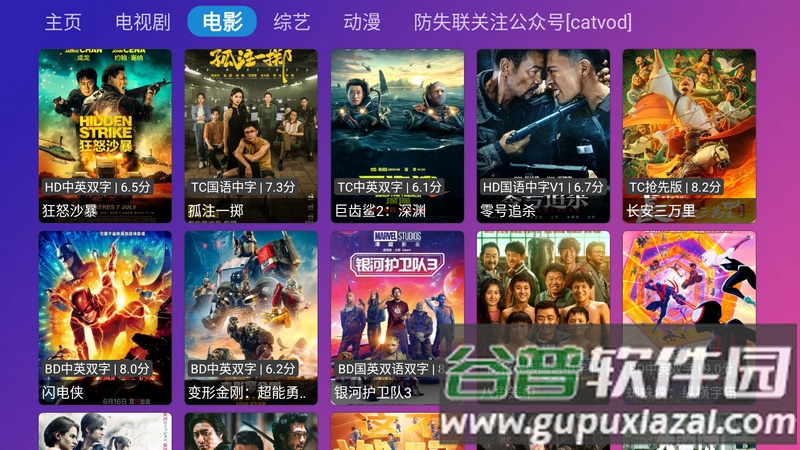
Task: Open the movie 孤注一掷
Action: tap(251, 135)
